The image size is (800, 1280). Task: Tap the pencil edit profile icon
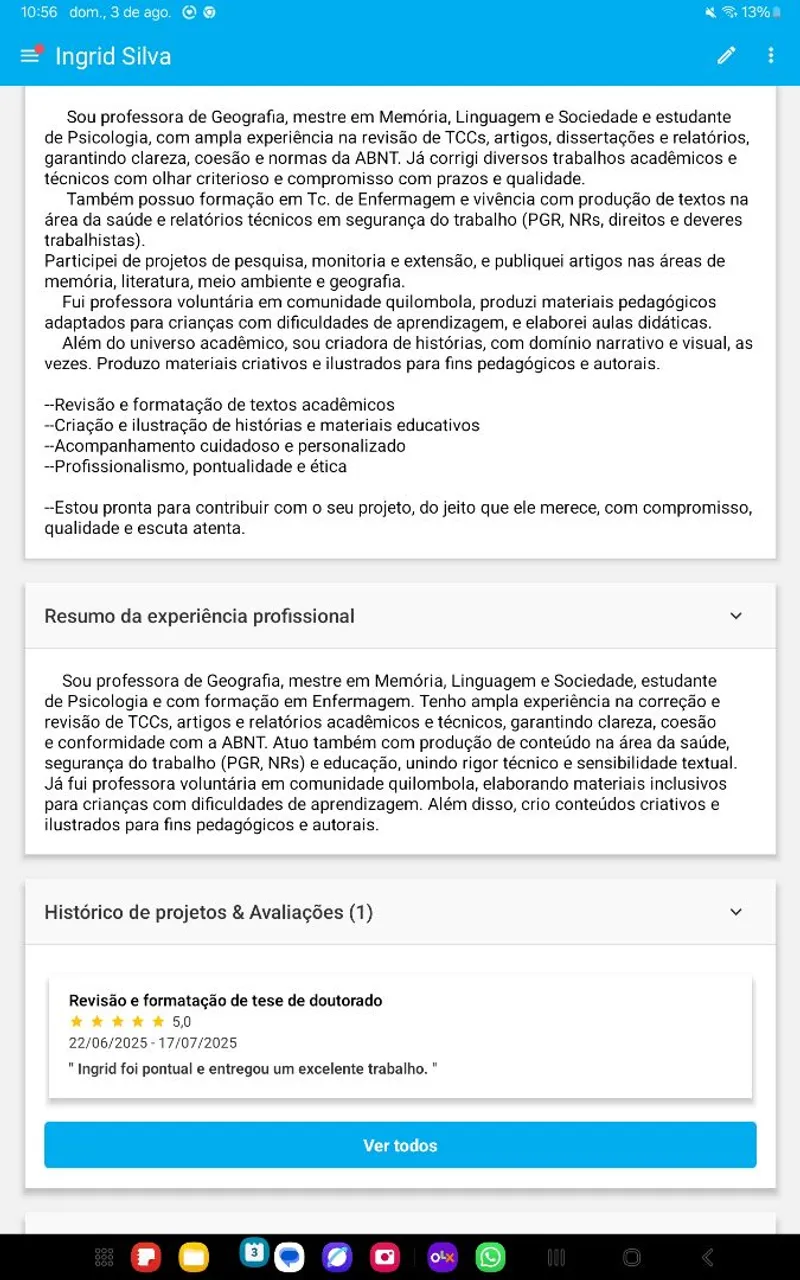(x=726, y=56)
